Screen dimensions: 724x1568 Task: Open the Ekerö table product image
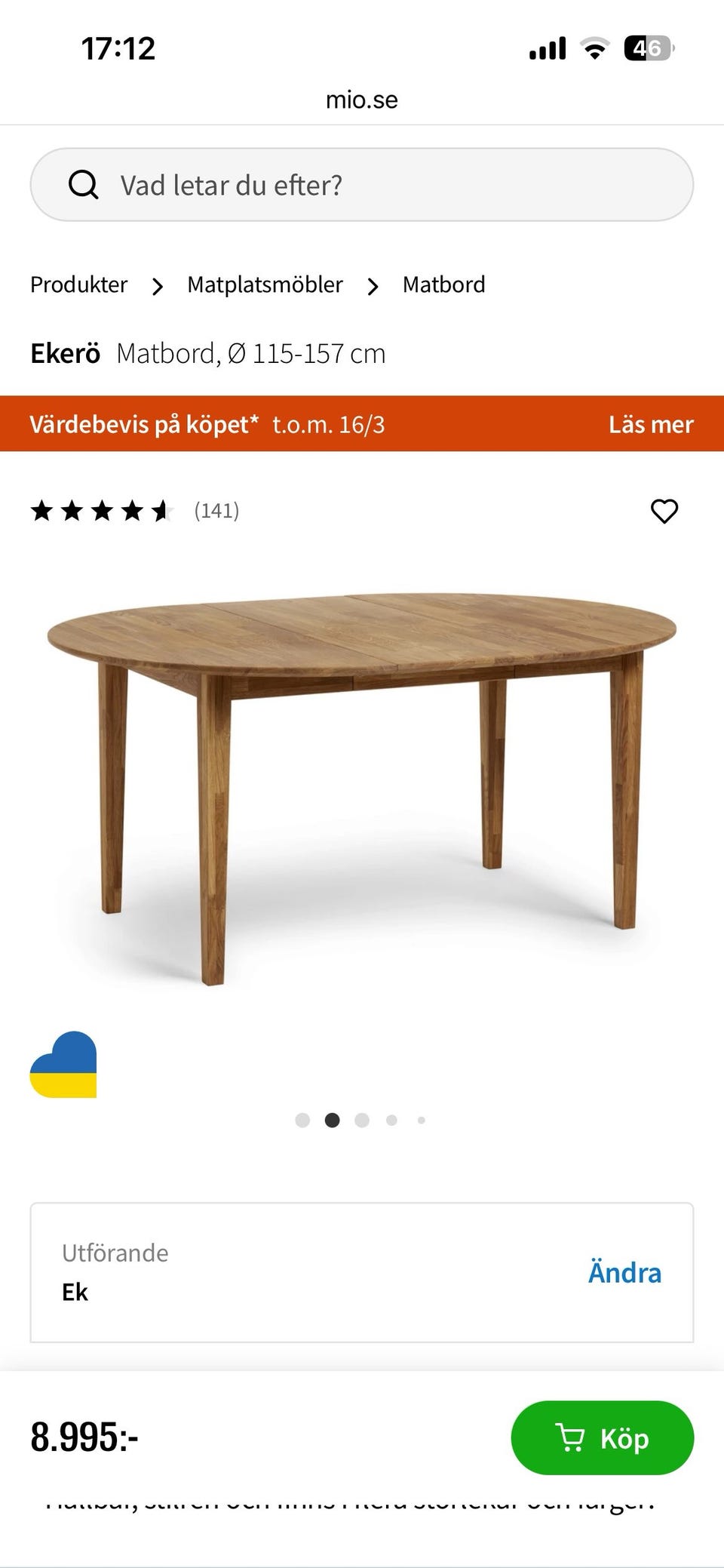362,785
